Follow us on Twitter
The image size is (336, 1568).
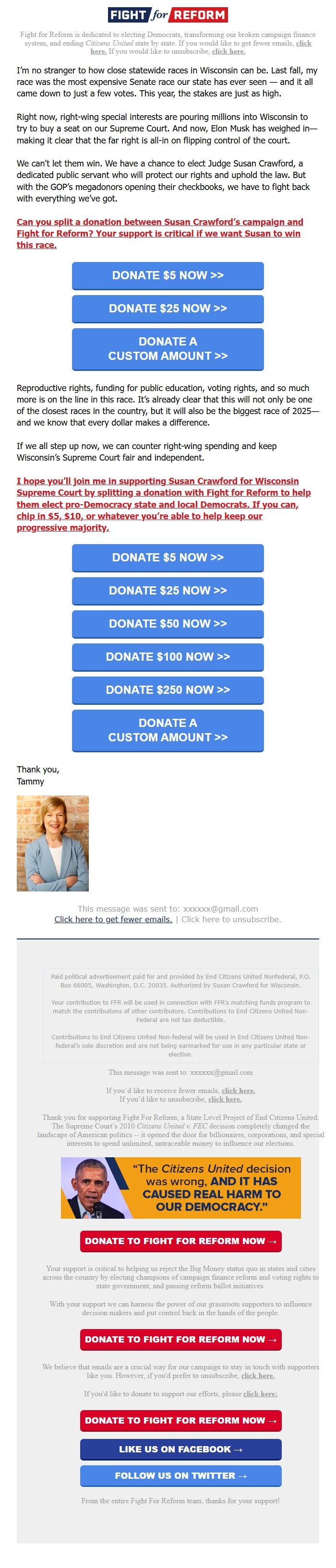[181, 1475]
